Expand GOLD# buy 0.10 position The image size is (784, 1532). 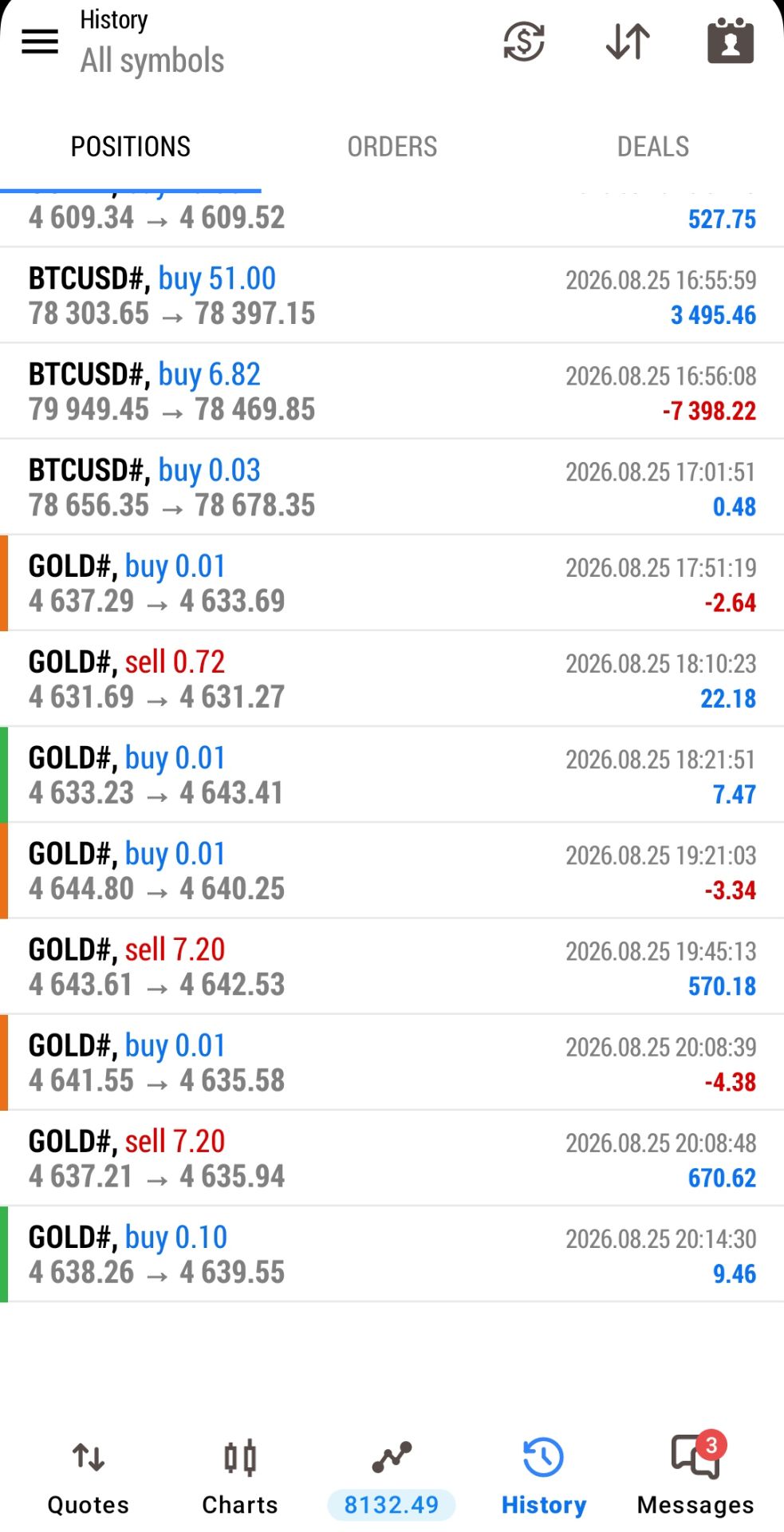392,1254
